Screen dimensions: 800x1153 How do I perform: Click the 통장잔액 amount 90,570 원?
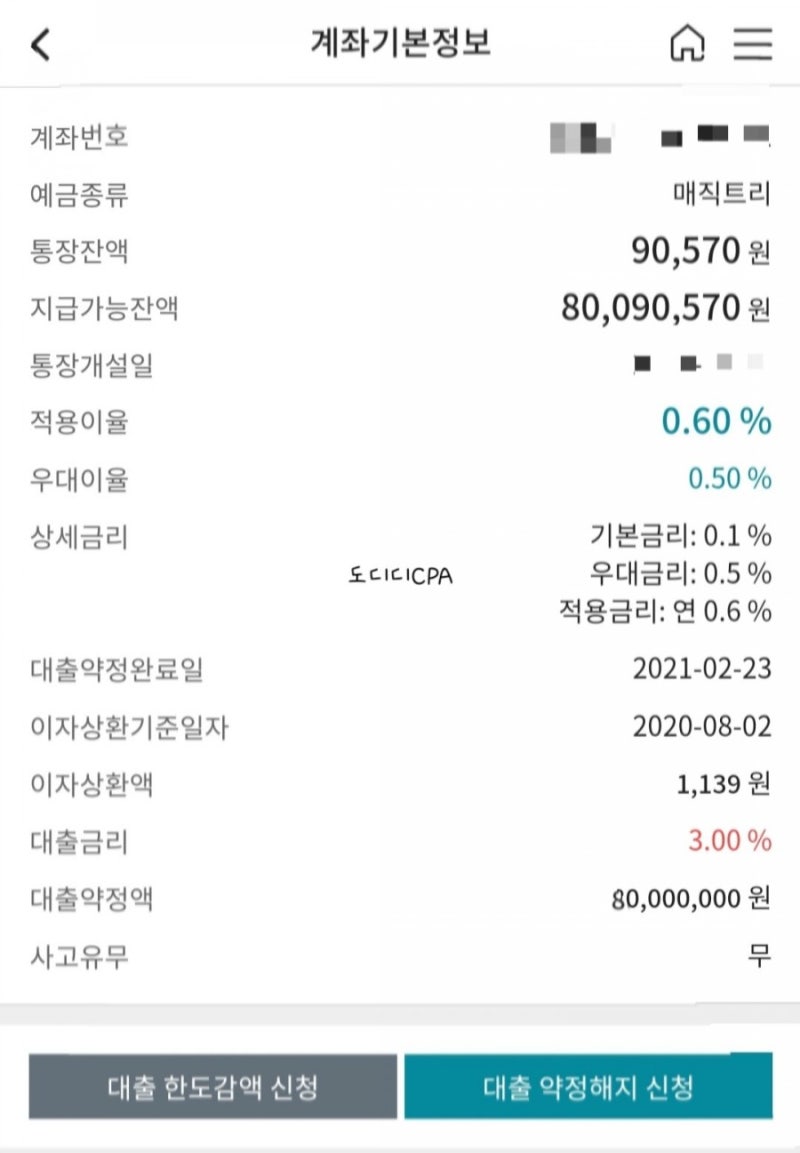[x=695, y=251]
